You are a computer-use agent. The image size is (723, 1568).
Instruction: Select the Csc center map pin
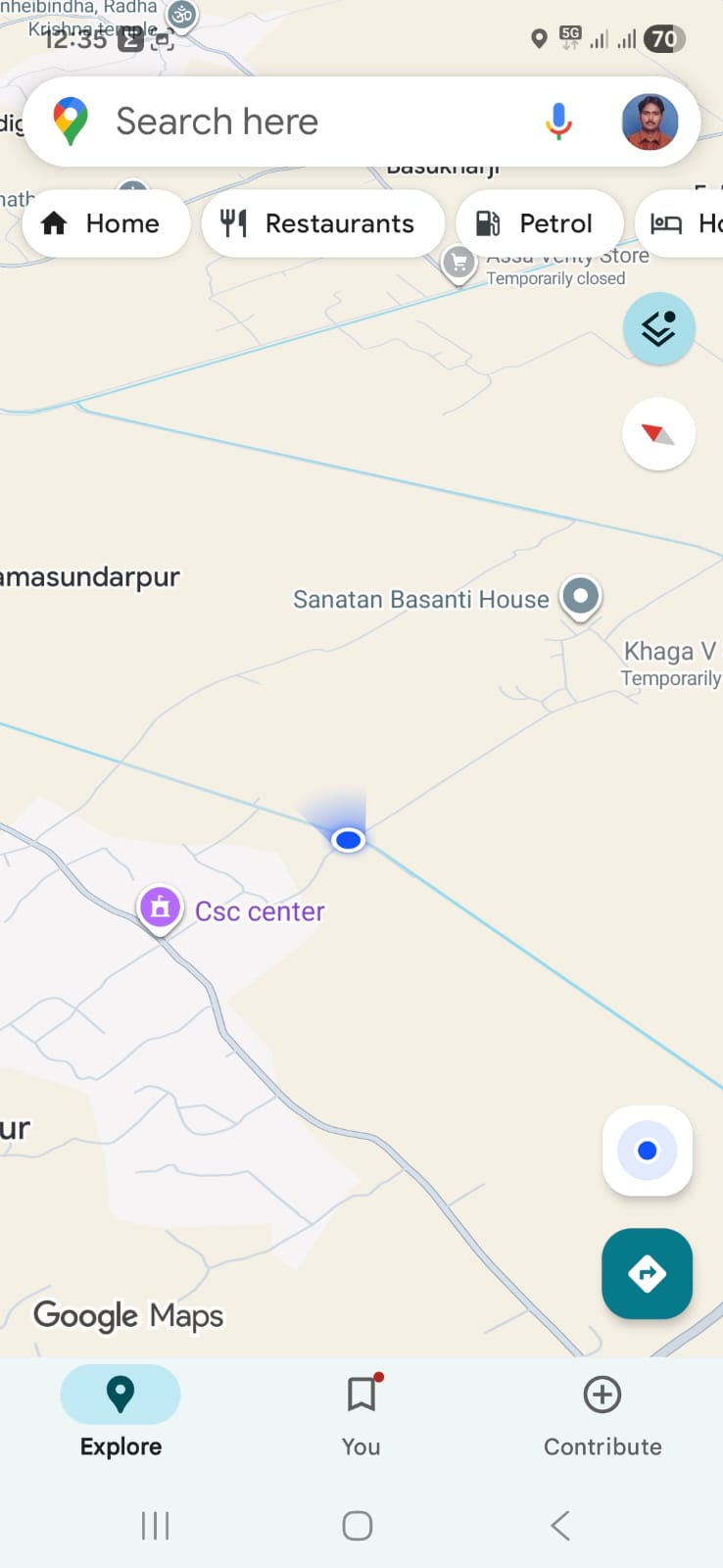pyautogui.click(x=160, y=907)
